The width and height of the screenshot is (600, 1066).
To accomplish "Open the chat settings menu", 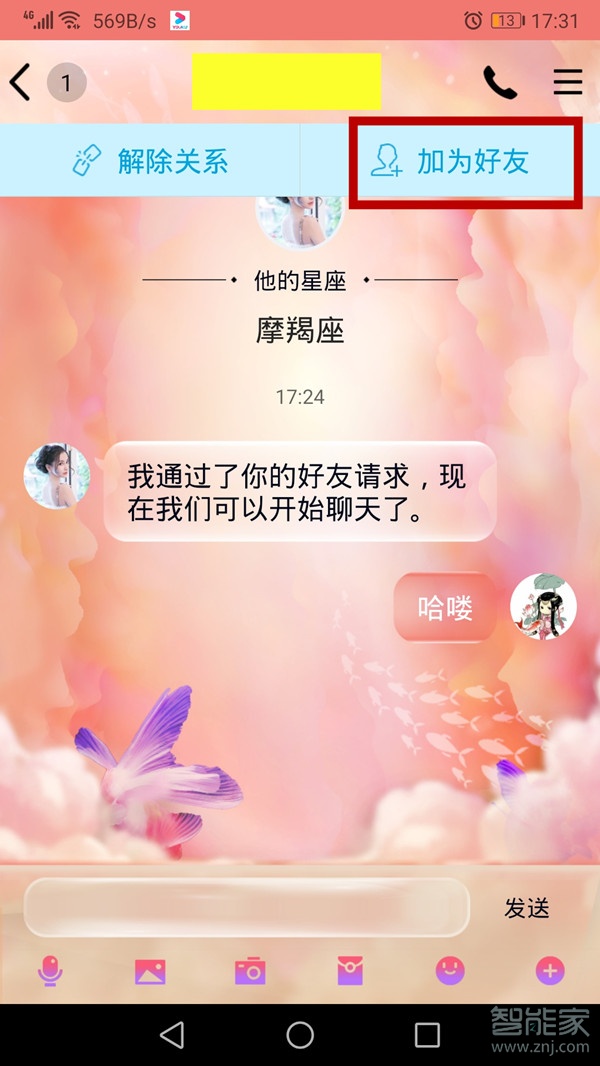I will point(567,82).
